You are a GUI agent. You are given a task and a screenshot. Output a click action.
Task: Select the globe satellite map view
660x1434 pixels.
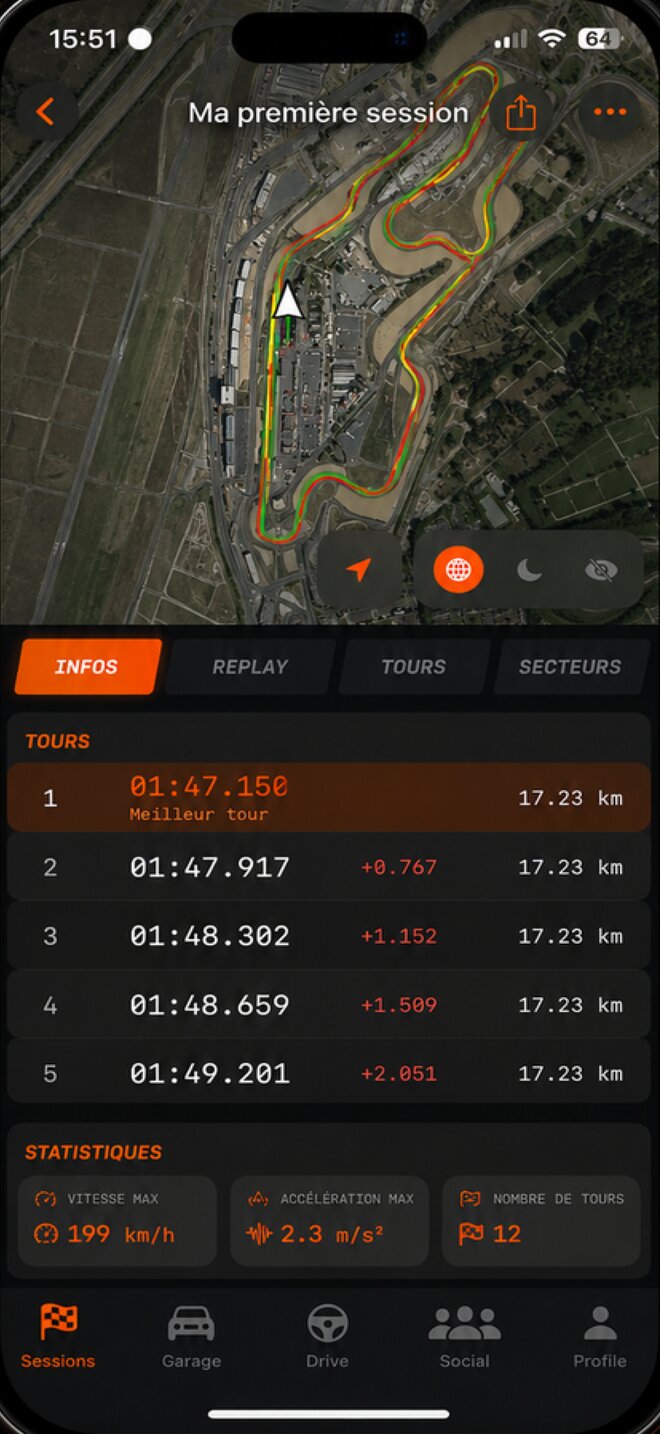coord(458,570)
